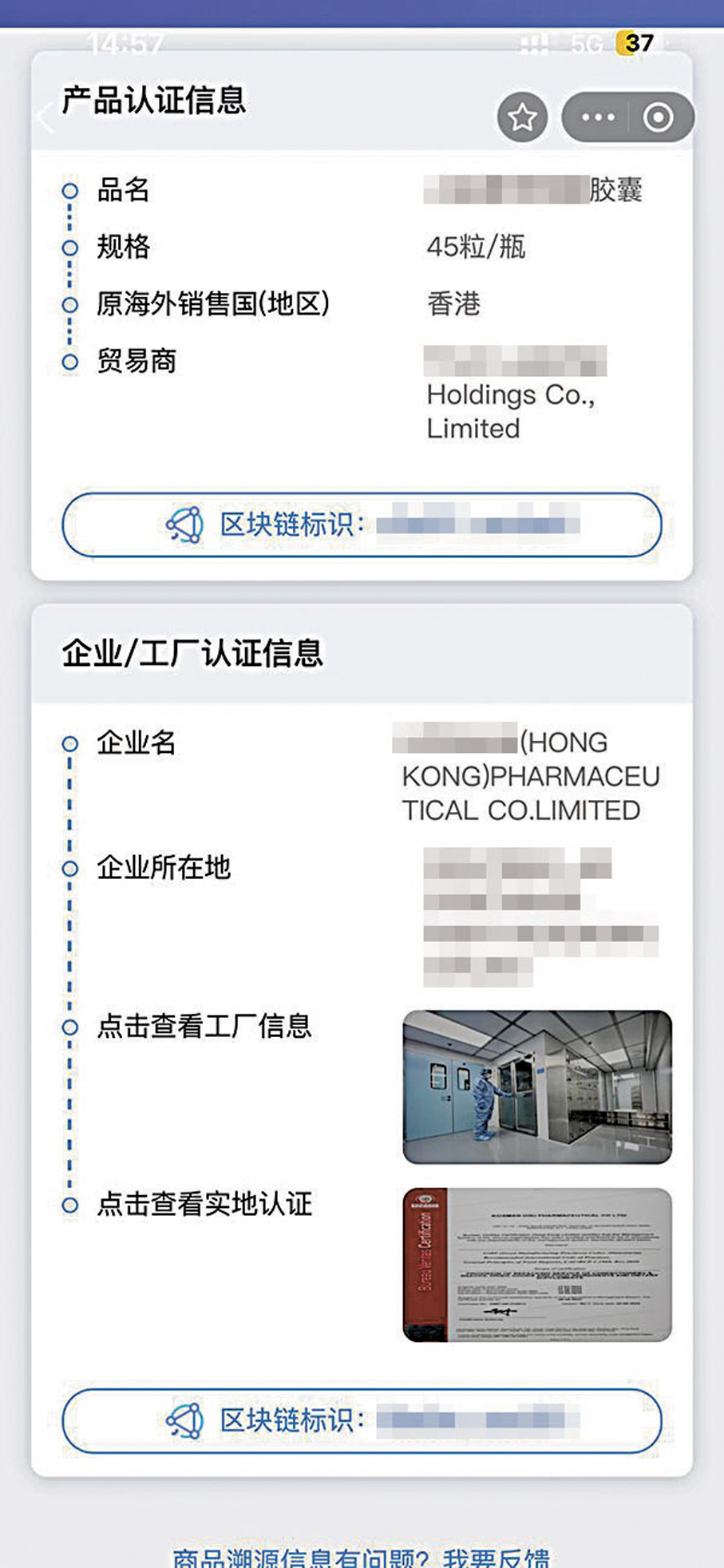Open the product blockchain ID button
Screen dimensions: 724x1568
[x=362, y=525]
